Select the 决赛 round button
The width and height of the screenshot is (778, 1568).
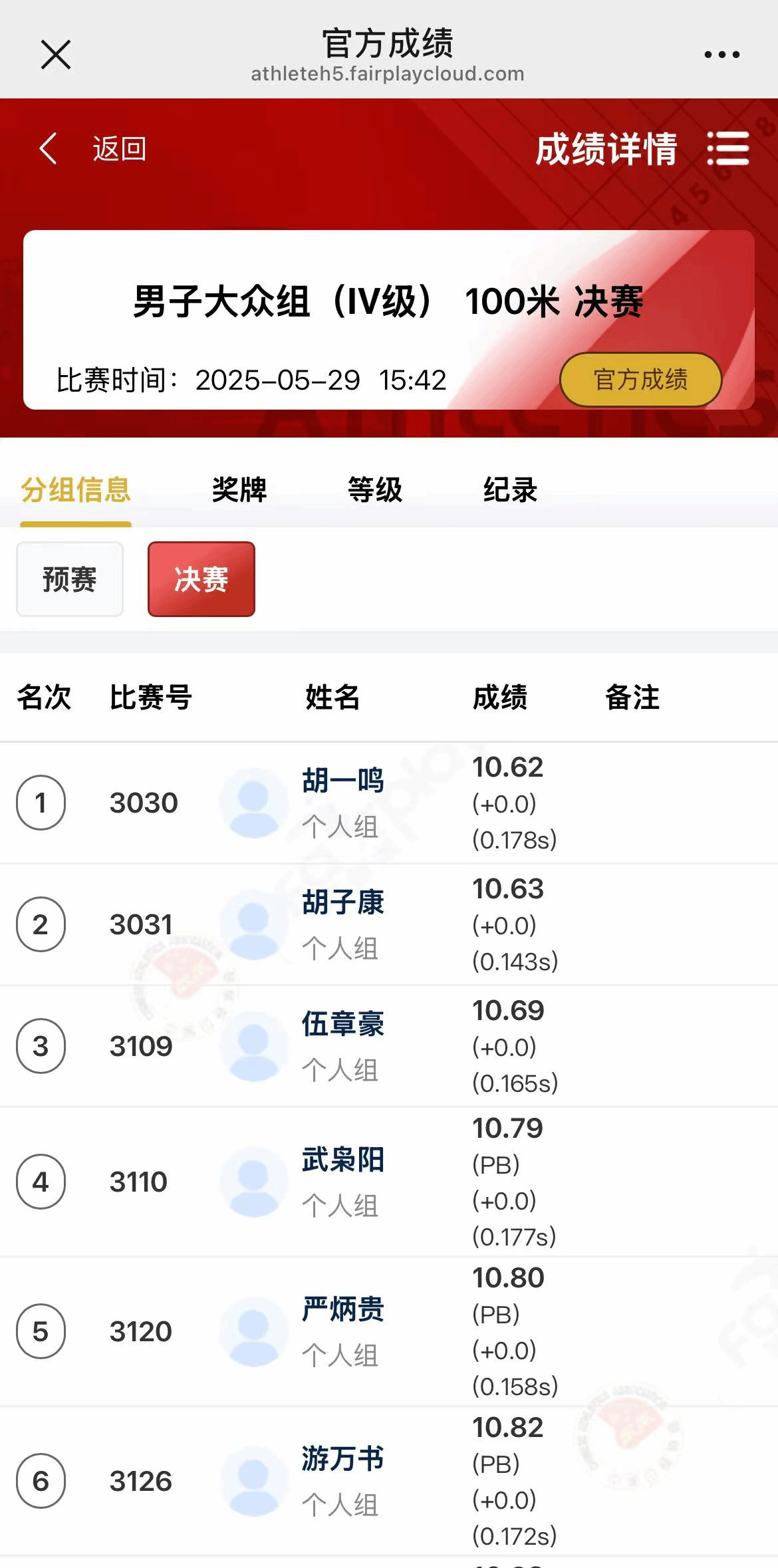coord(201,579)
